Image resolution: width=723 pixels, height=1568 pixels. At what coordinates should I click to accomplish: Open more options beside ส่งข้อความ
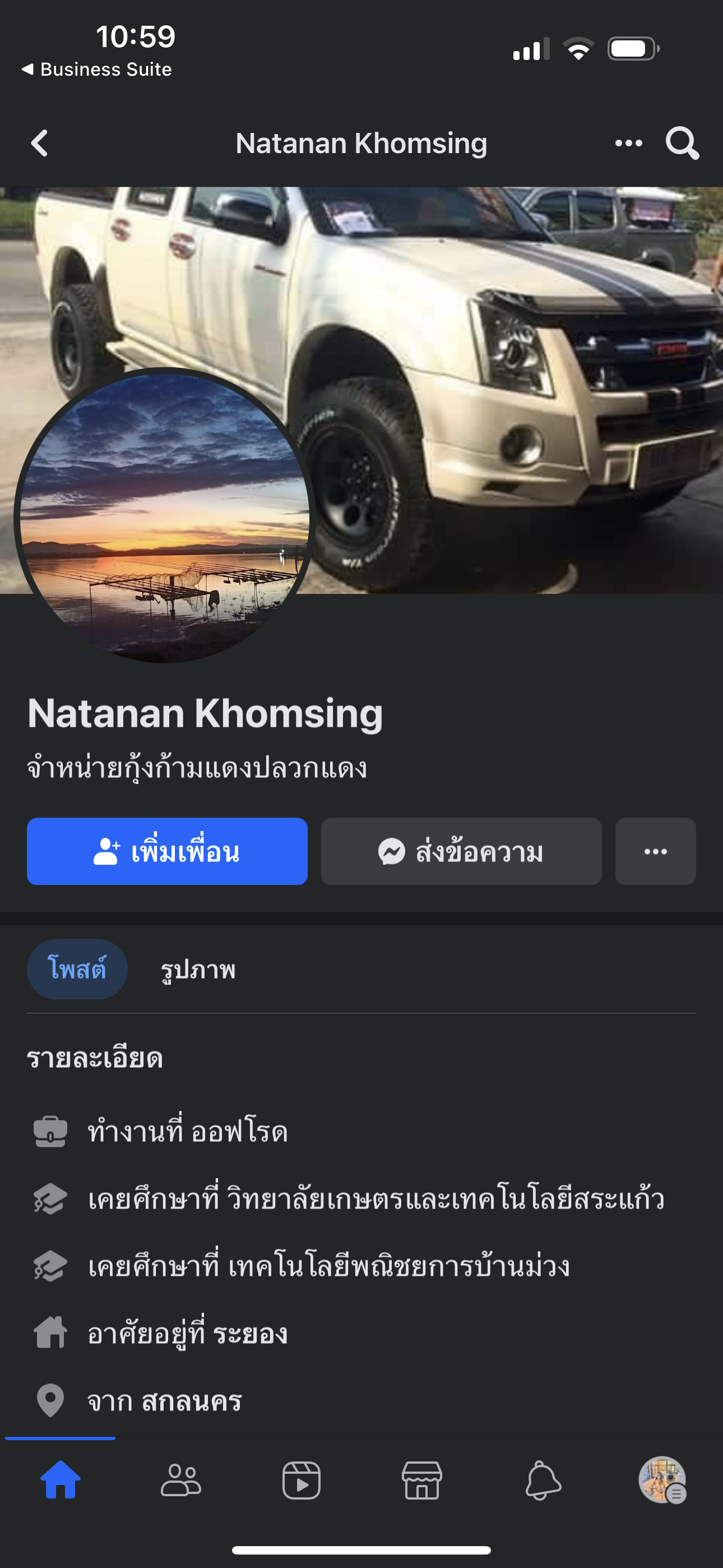[655, 851]
